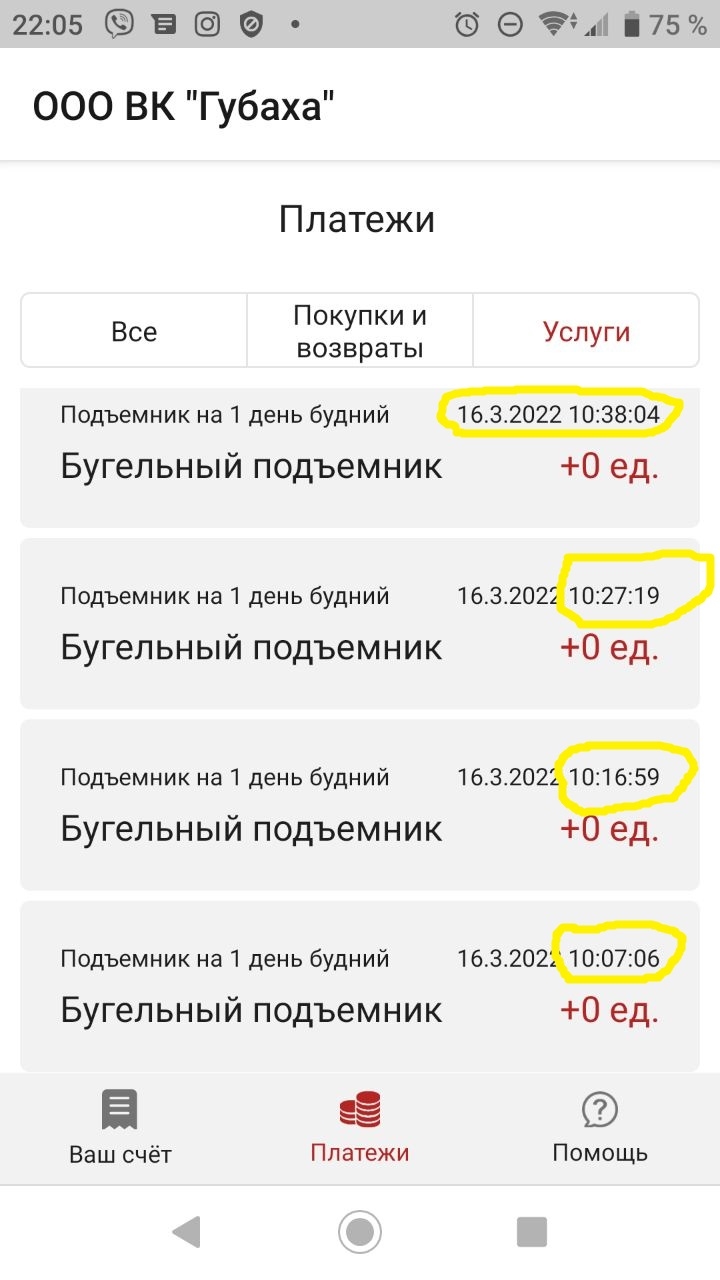Screen dimensions: 720x1280
Task: Tap Платежи in the bottom navigation
Action: [x=360, y=1129]
